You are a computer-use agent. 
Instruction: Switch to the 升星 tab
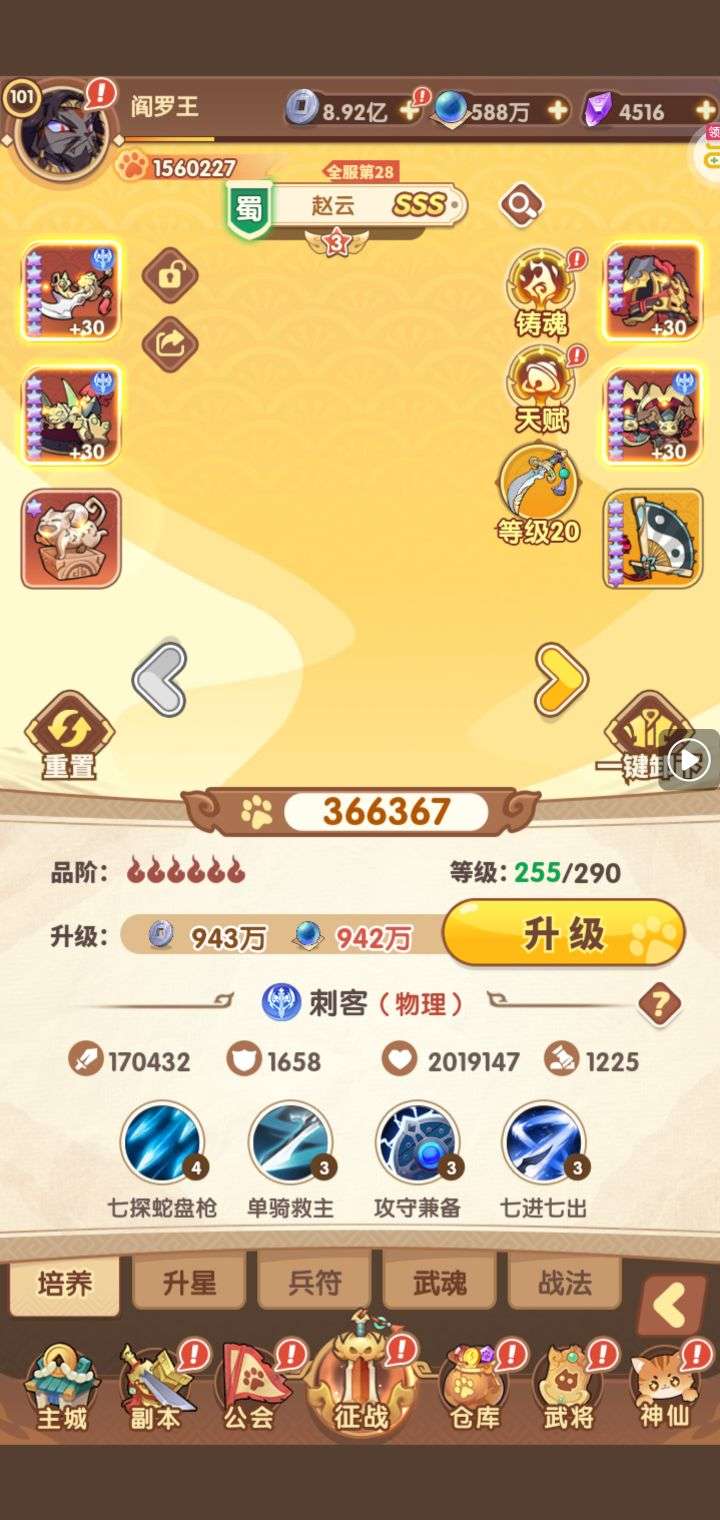[x=190, y=1282]
